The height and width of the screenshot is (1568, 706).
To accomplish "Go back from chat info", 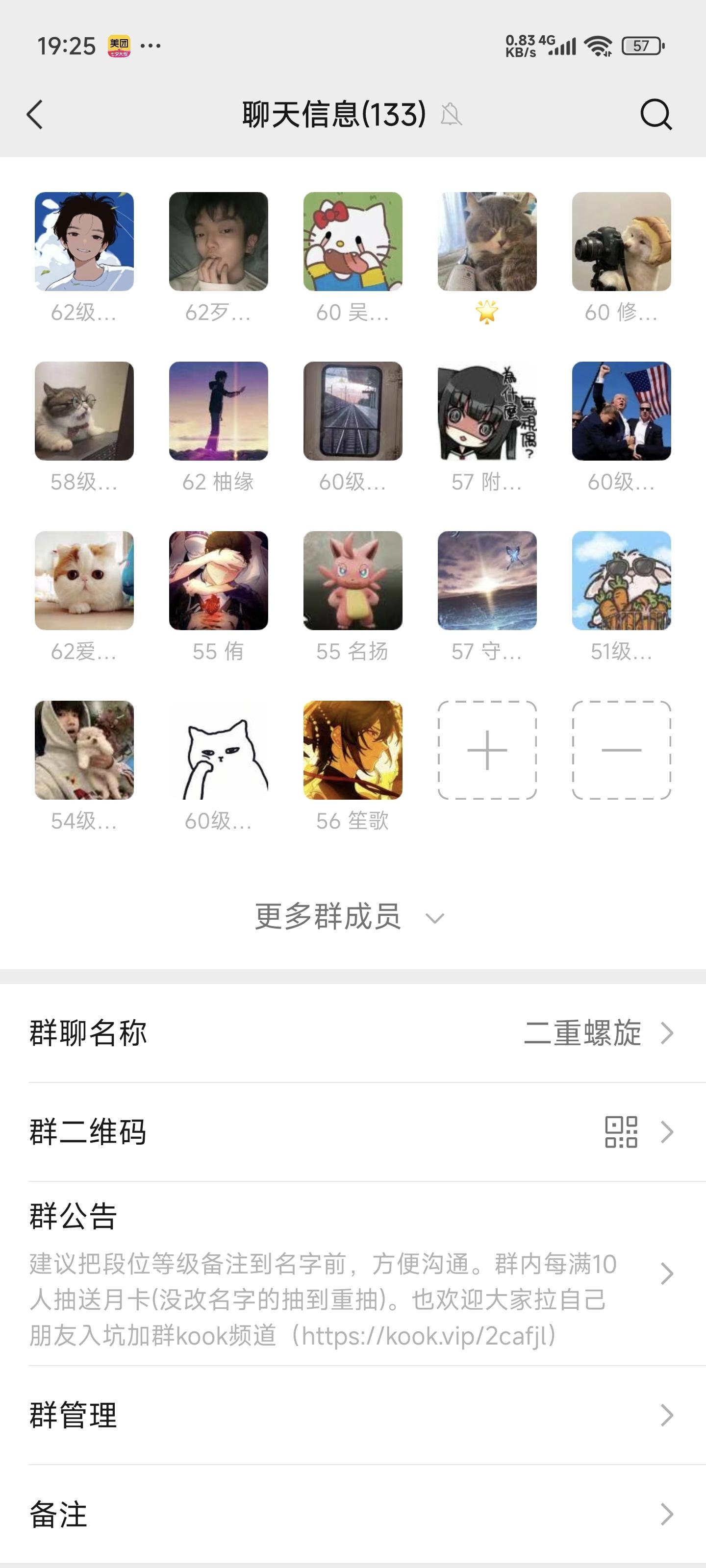I will click(35, 115).
